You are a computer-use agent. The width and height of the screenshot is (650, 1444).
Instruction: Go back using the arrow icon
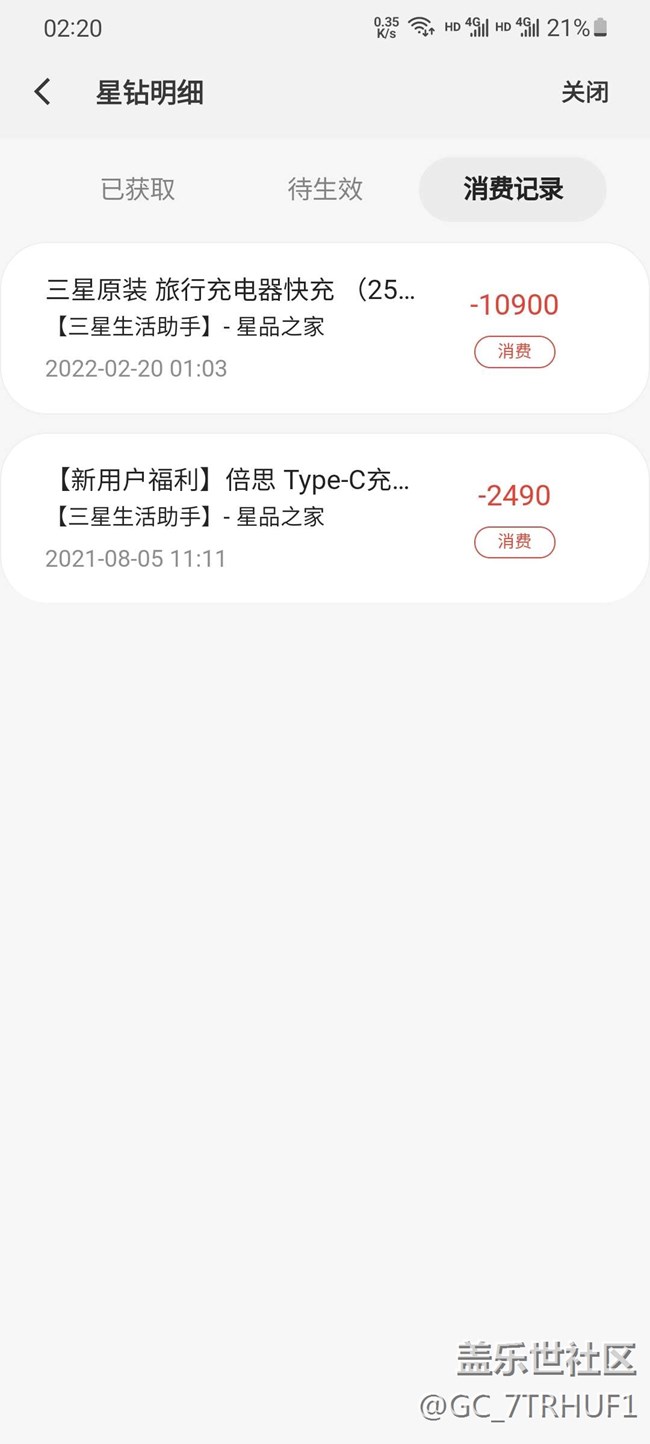click(42, 93)
